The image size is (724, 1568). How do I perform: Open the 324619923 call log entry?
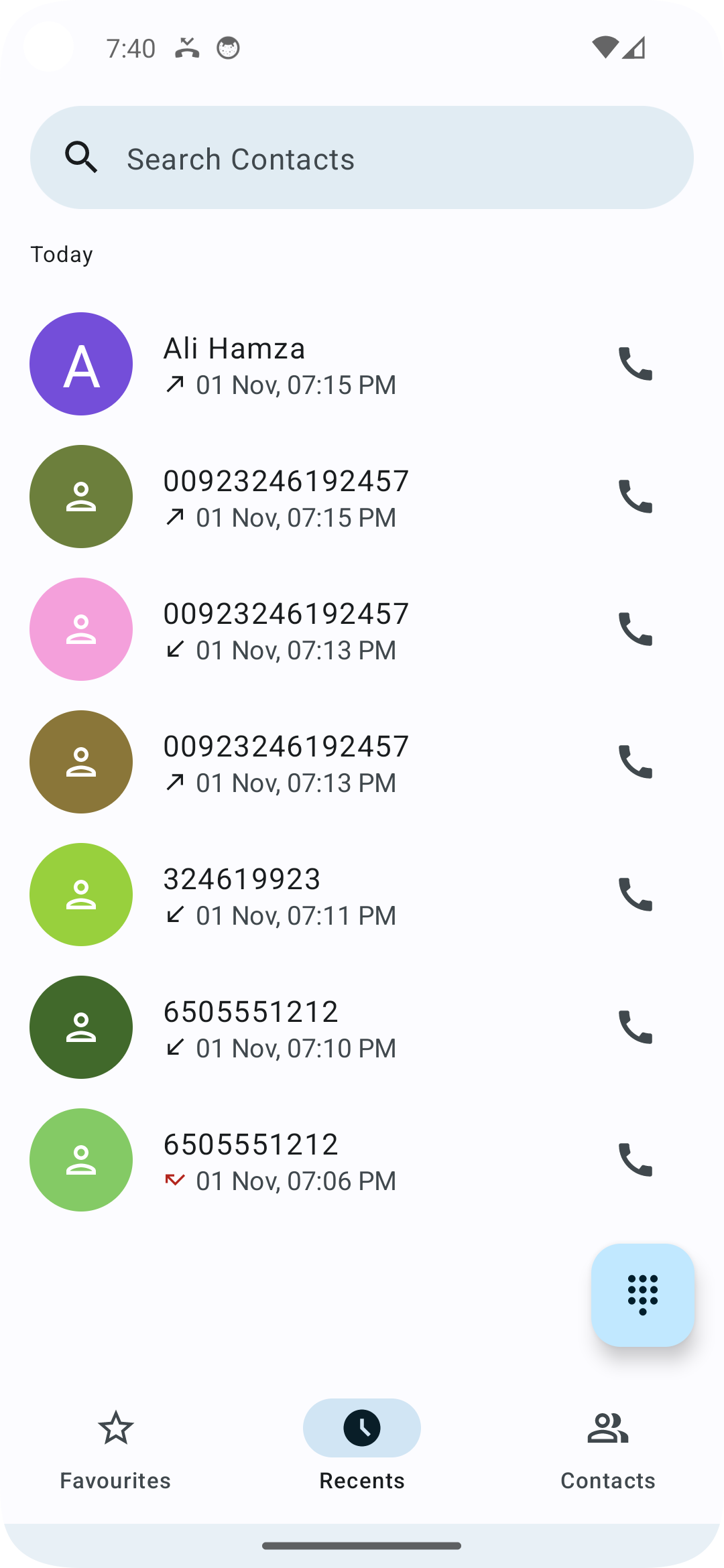point(335,895)
